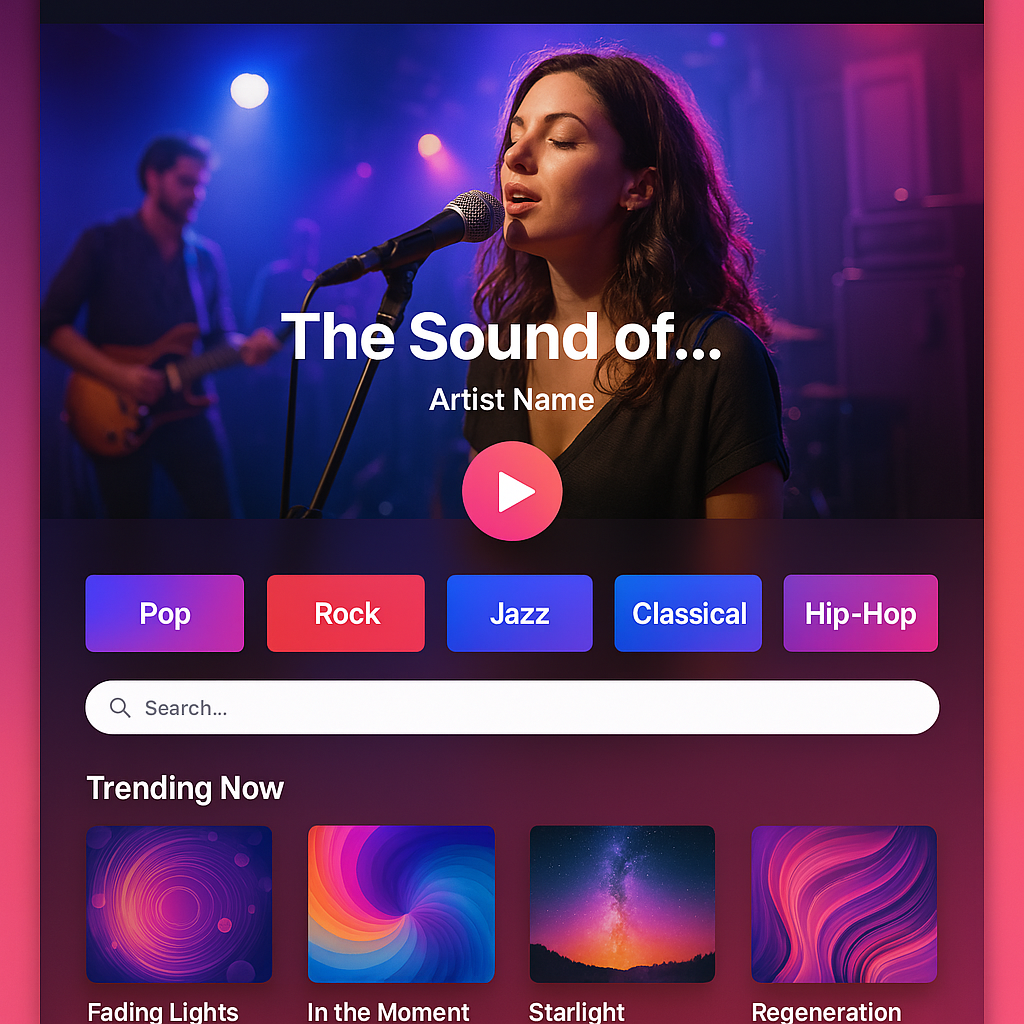Open Regeneration album tile
The width and height of the screenshot is (1024, 1024).
tap(844, 904)
